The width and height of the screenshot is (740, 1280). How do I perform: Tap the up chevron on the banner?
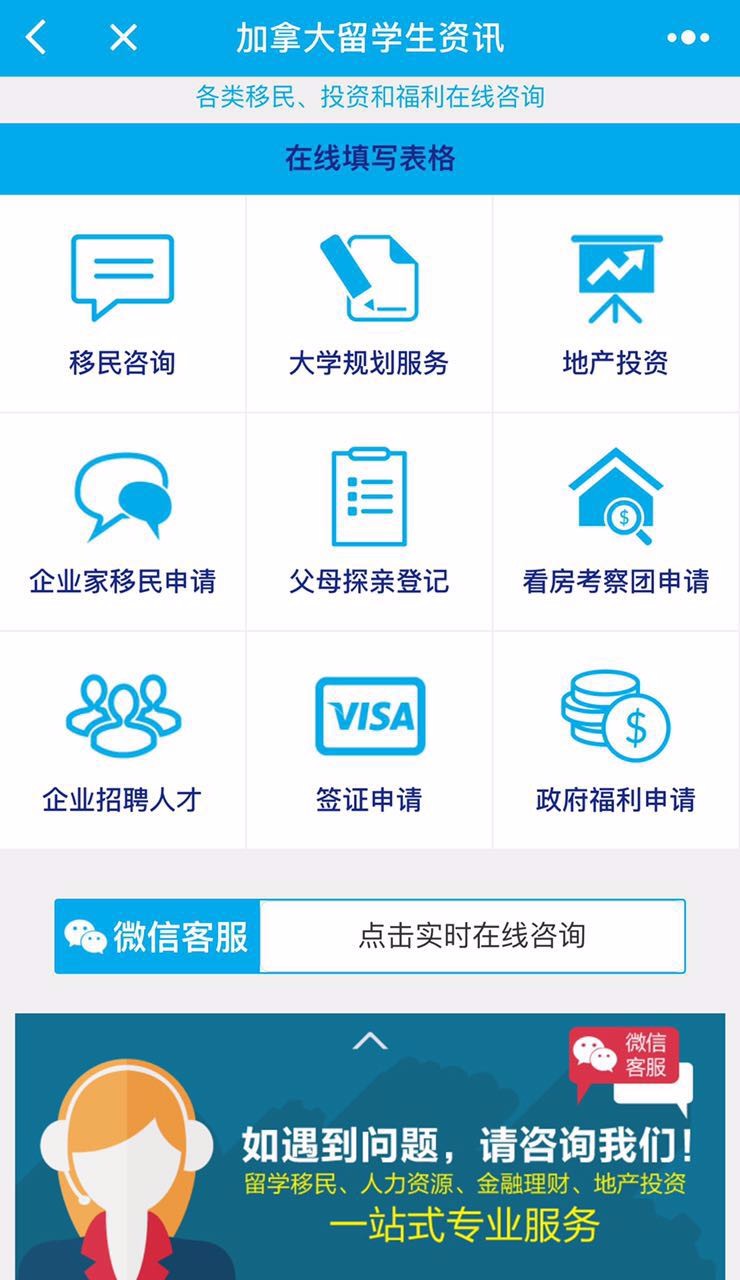click(x=370, y=1041)
